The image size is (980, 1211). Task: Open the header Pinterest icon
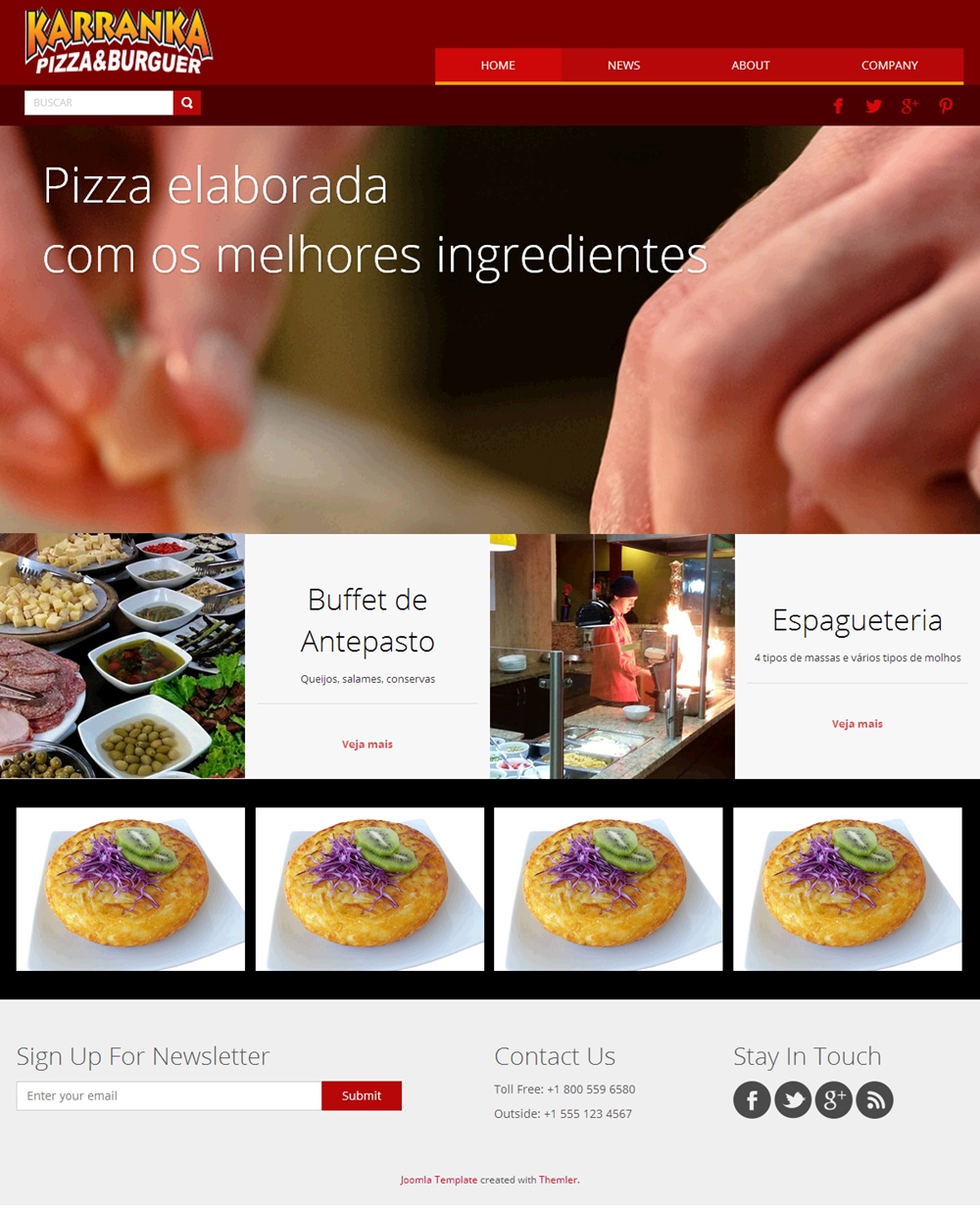point(946,106)
